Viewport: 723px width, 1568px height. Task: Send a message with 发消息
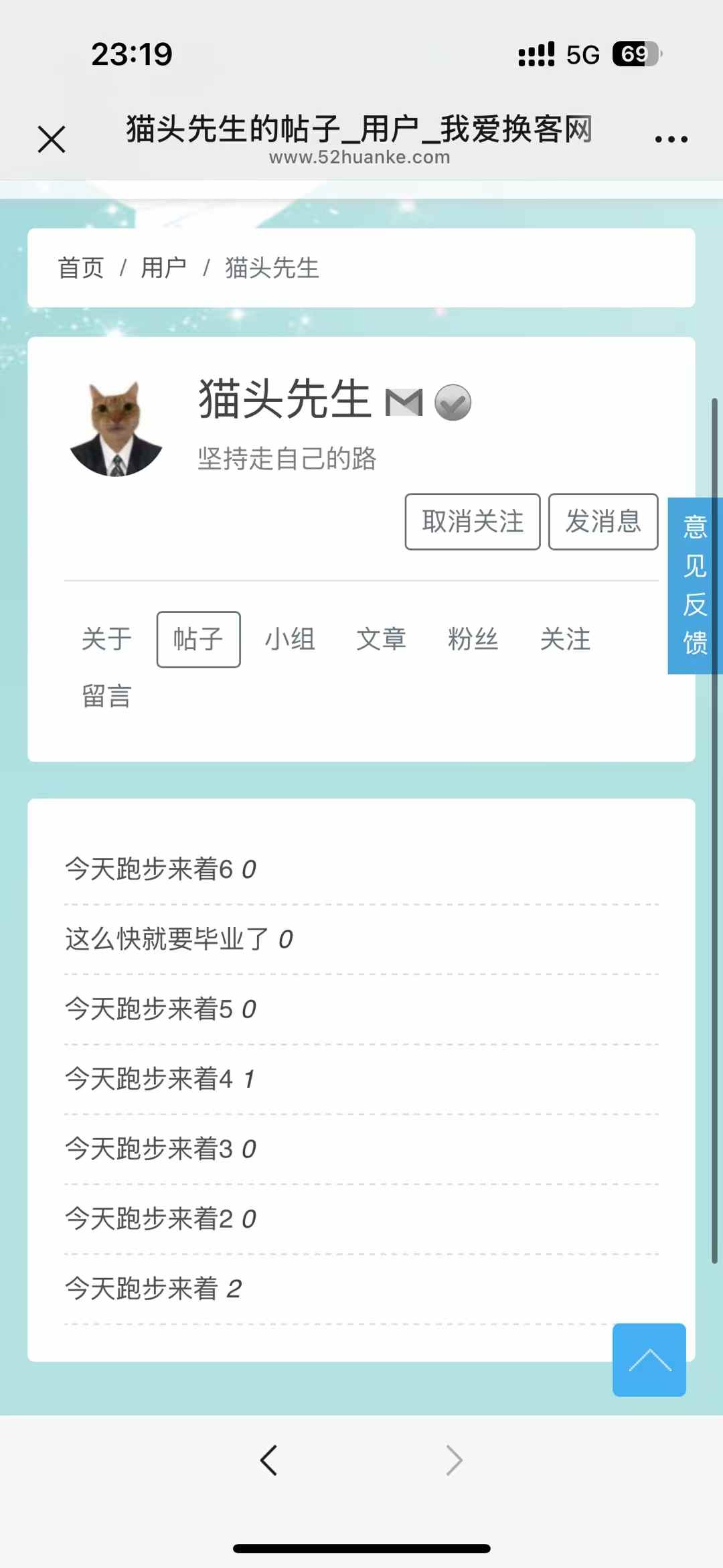603,522
